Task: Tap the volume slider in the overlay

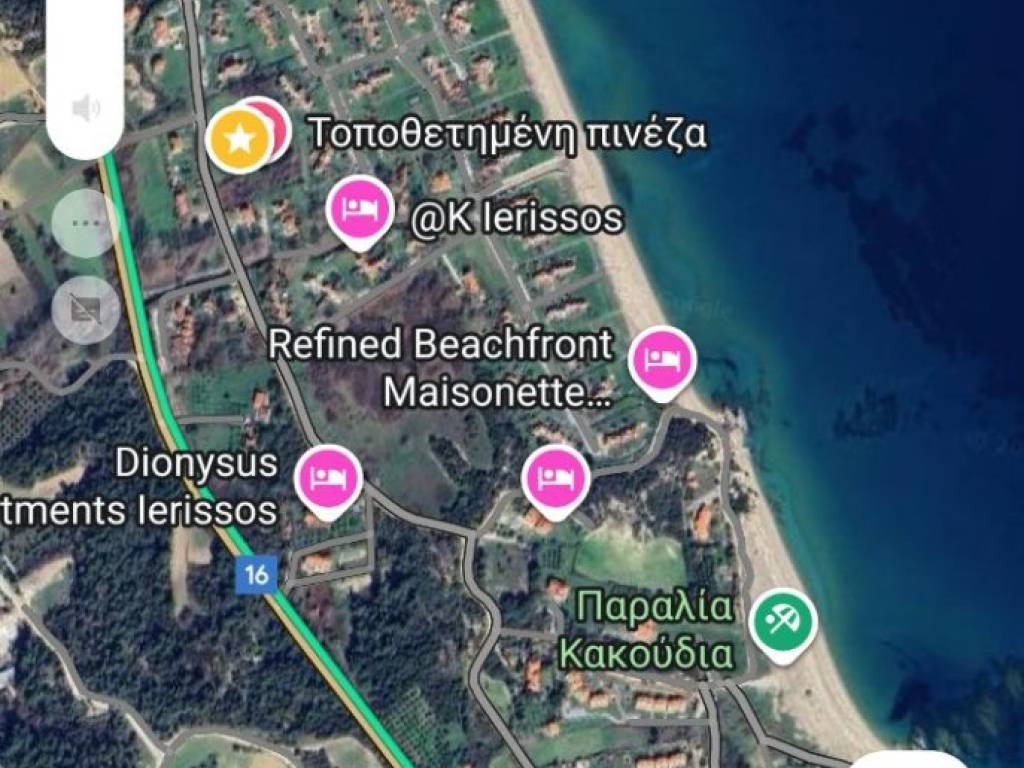Action: click(x=86, y=80)
